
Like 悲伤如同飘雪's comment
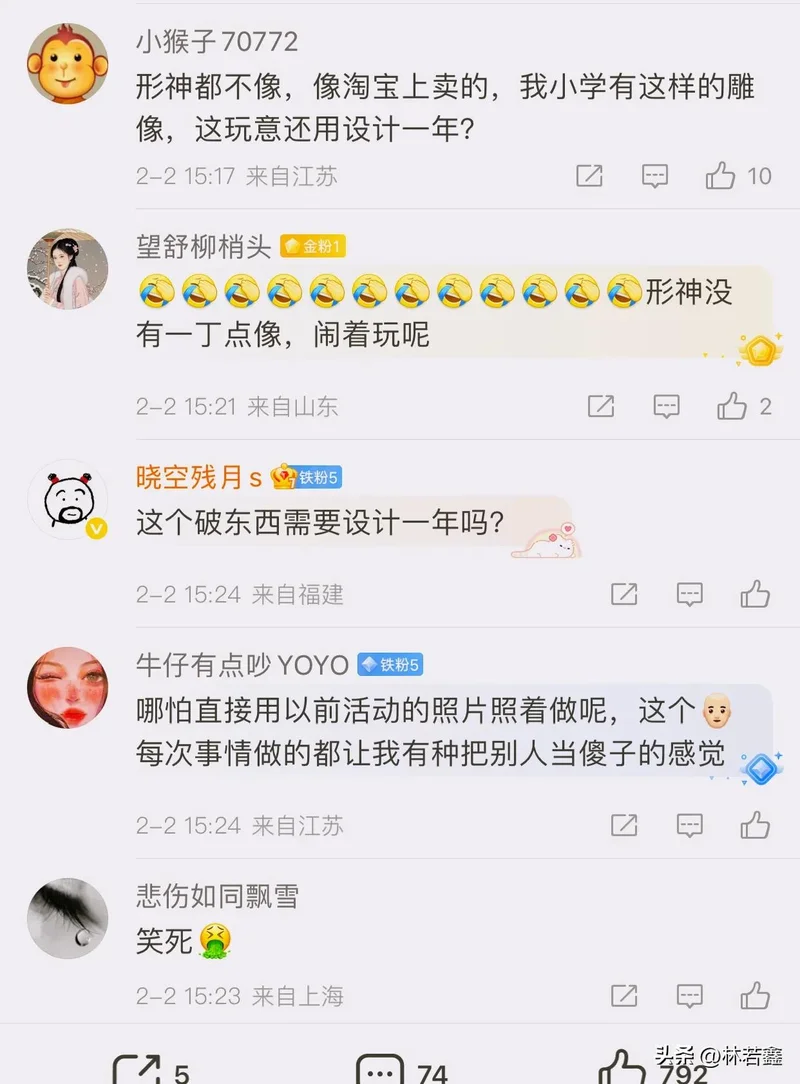(756, 996)
